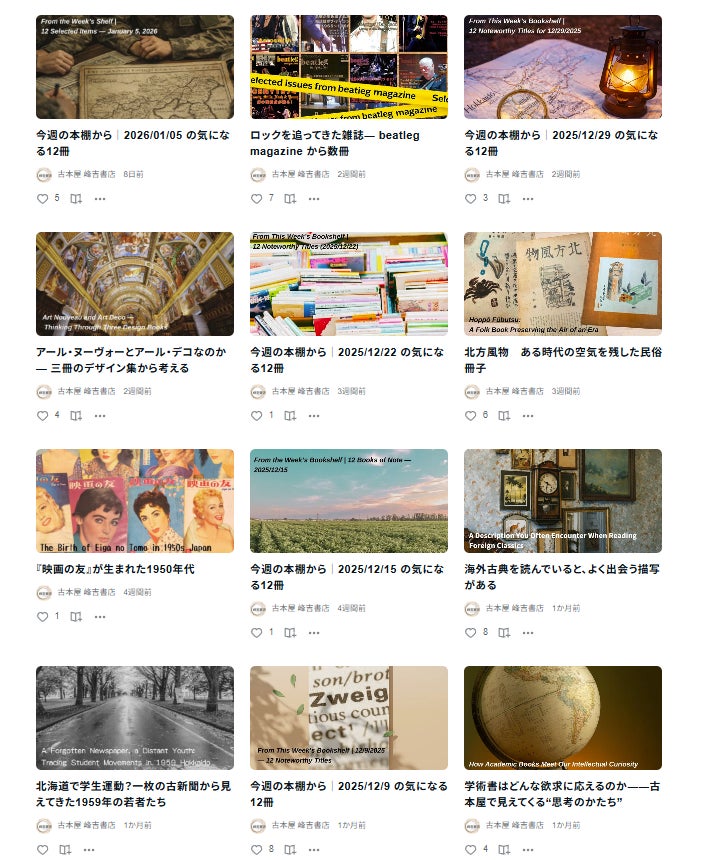
Task: Open the beatleg magazine article card
Action: (348, 67)
